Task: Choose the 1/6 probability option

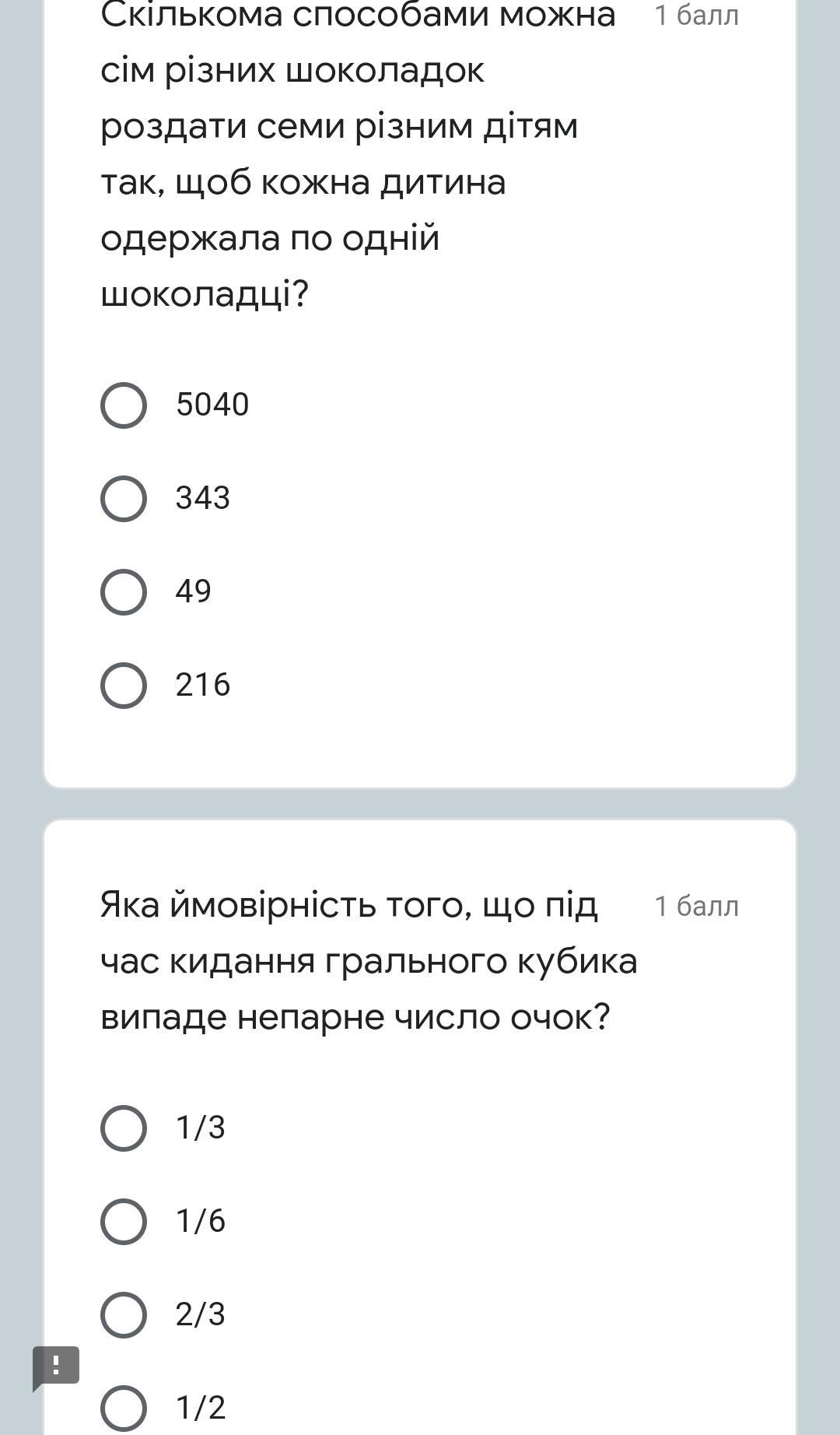Action: point(124,1222)
